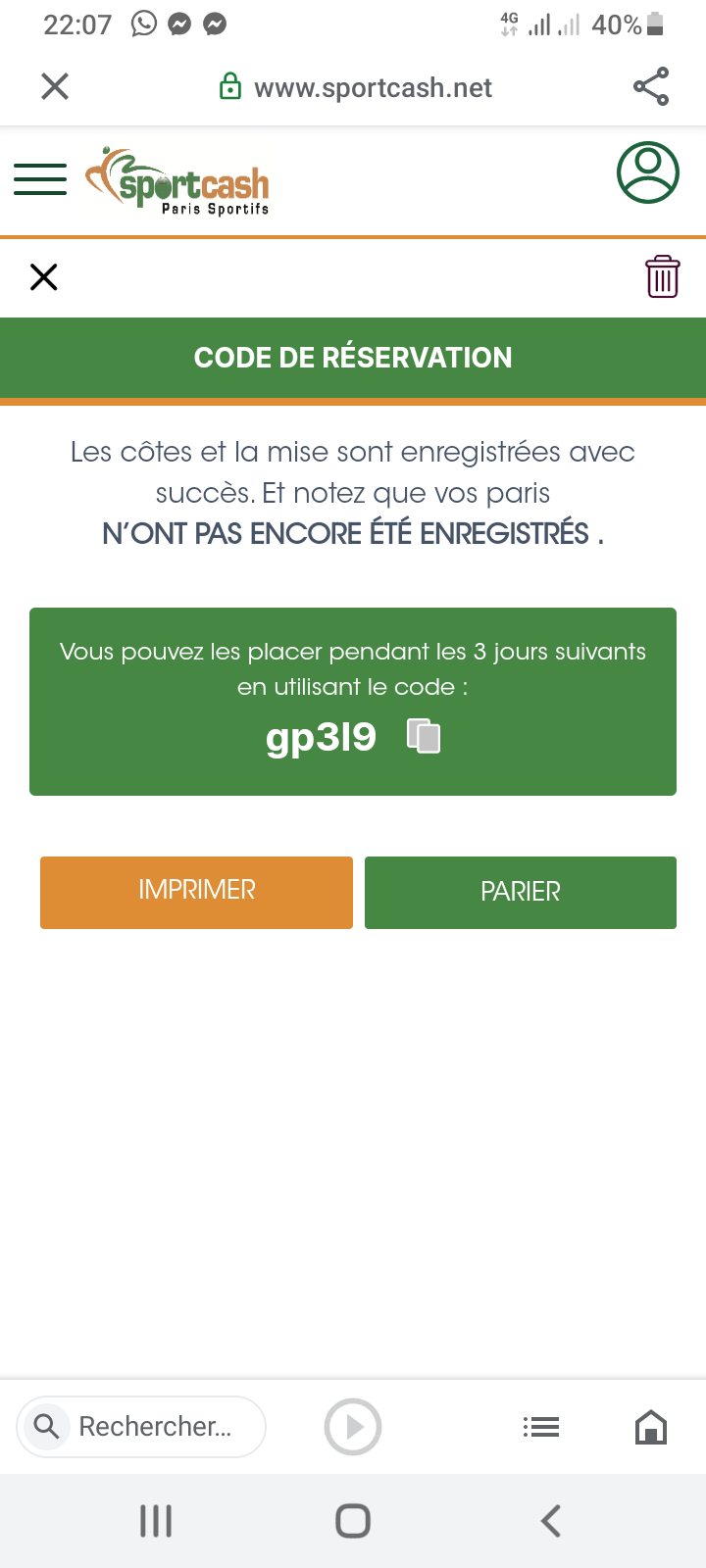Viewport: 706px width, 1568px height.
Task: Close the reservation code panel
Action: click(44, 277)
